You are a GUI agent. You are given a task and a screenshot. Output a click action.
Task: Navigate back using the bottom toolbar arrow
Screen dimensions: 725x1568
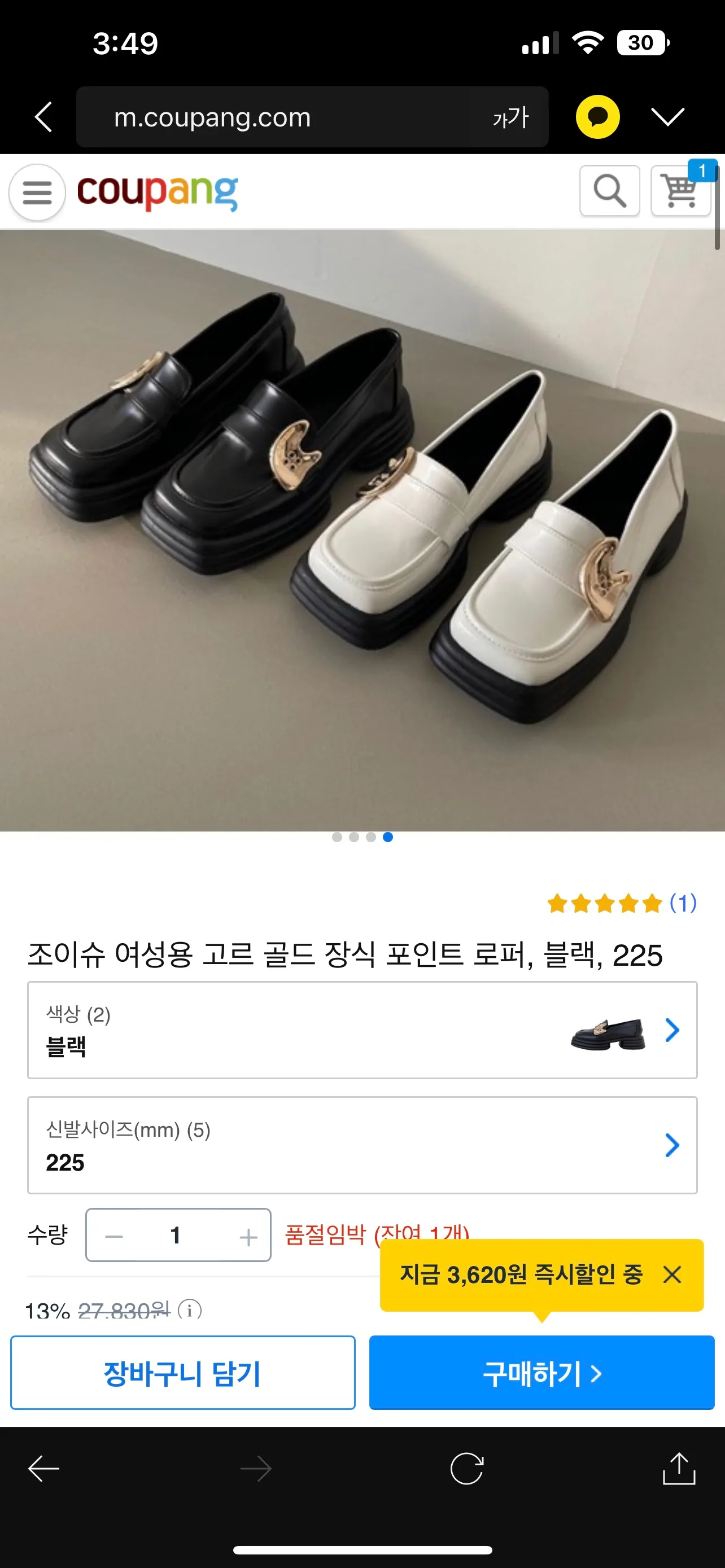(x=44, y=1469)
